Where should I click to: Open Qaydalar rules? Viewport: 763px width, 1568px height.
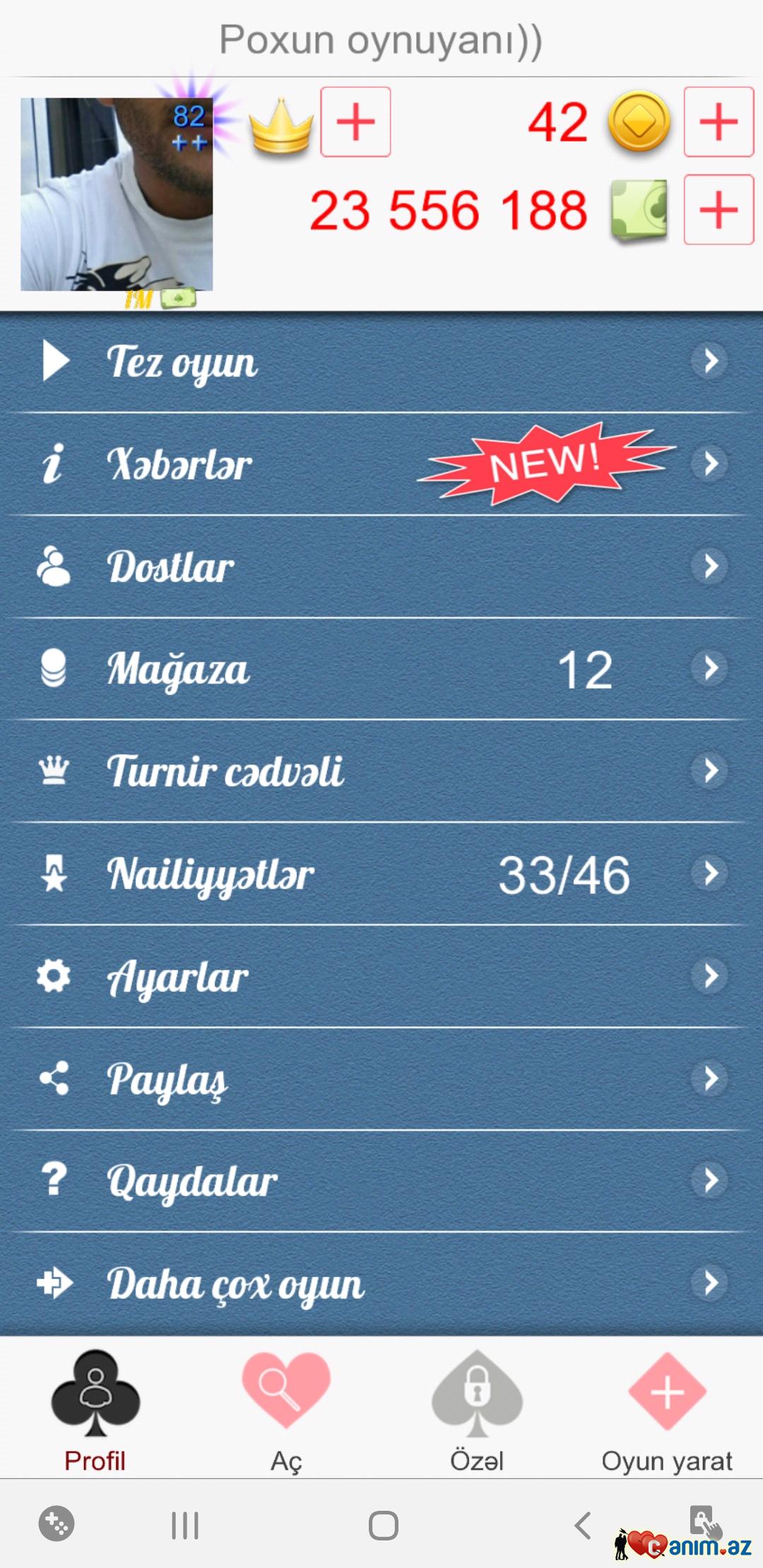[381, 1180]
